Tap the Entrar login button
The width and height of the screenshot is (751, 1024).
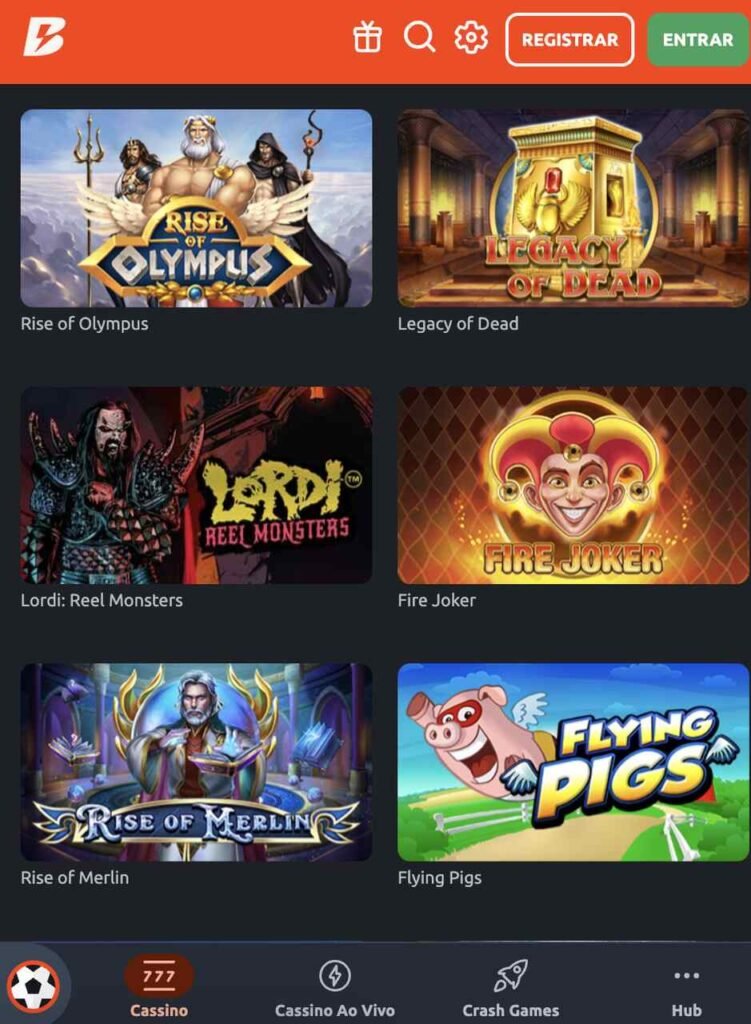[x=698, y=40]
